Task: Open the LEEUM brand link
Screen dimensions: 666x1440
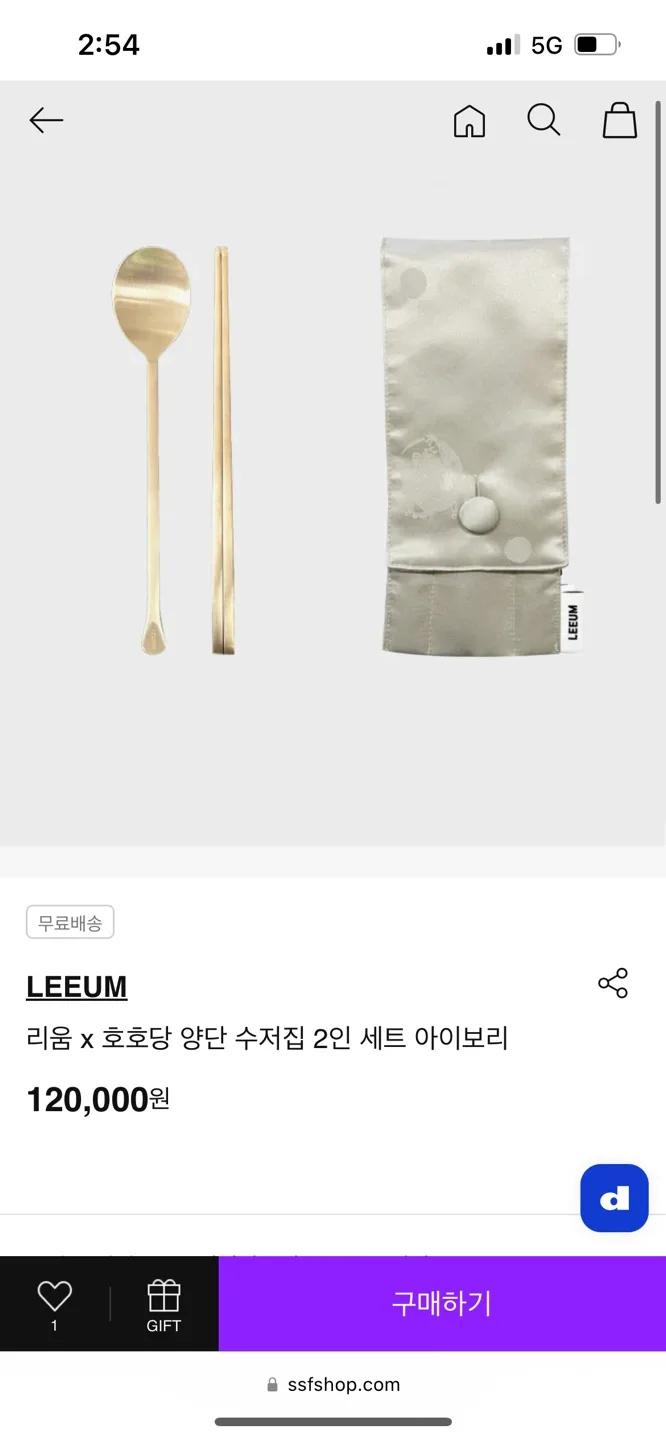Action: [77, 987]
